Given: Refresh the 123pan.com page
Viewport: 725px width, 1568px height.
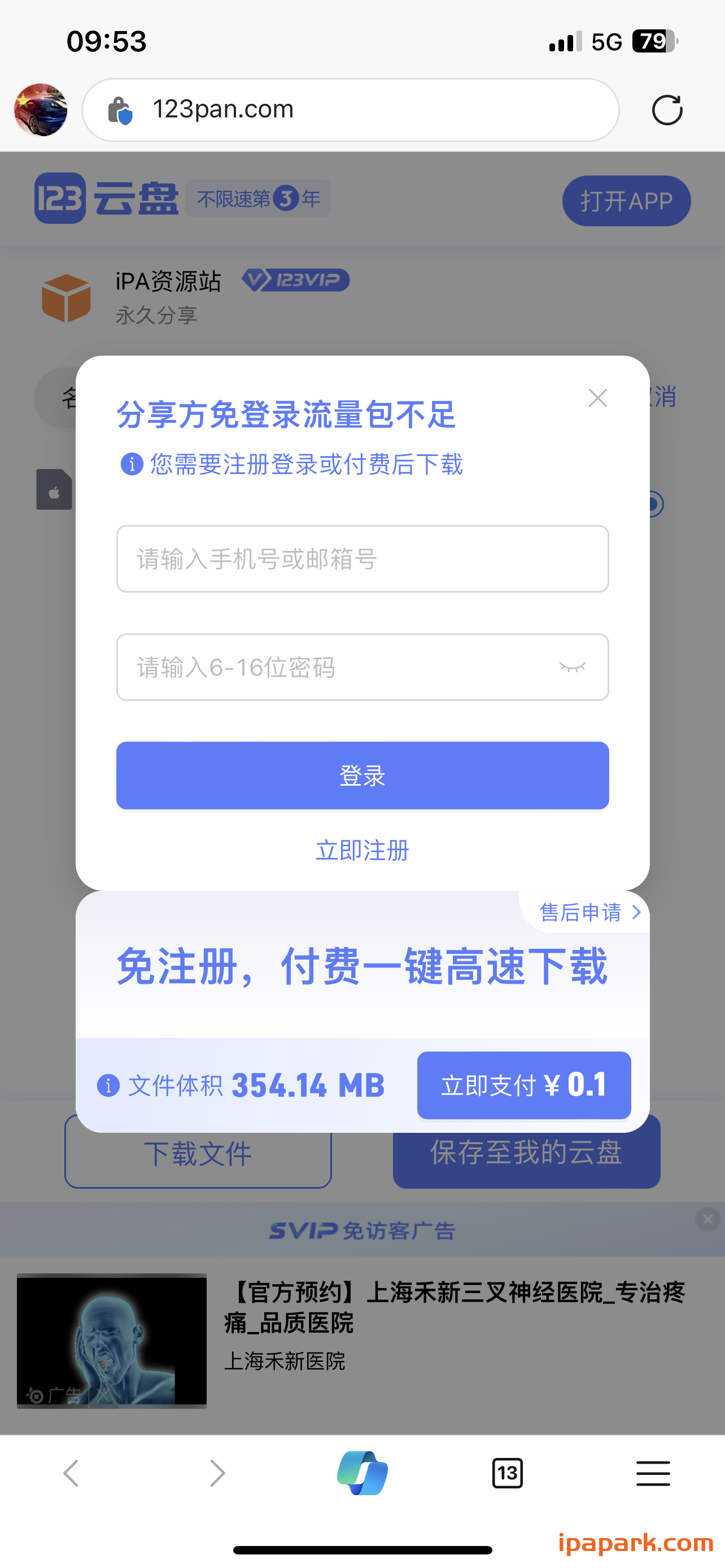Looking at the screenshot, I should click(667, 110).
